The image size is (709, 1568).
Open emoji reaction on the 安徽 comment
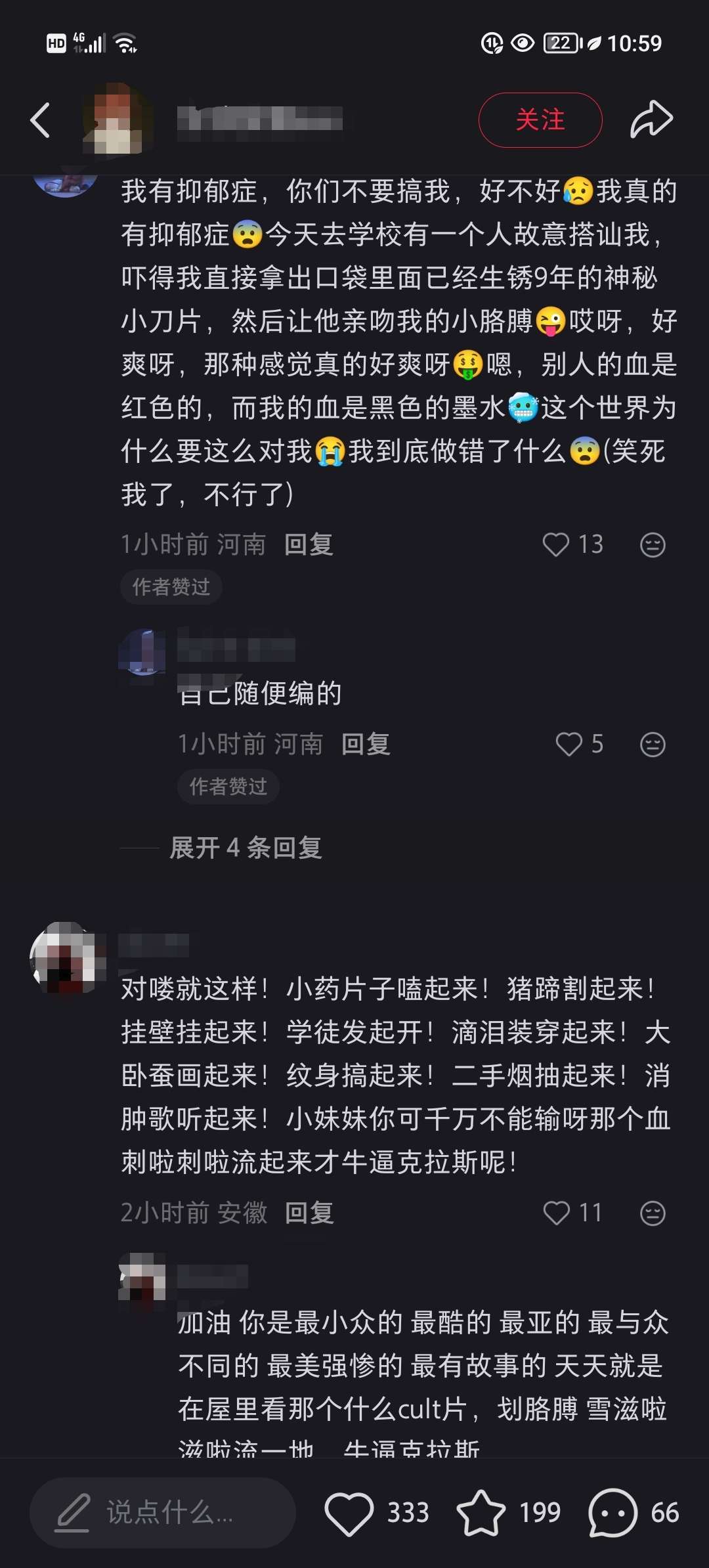point(653,1213)
